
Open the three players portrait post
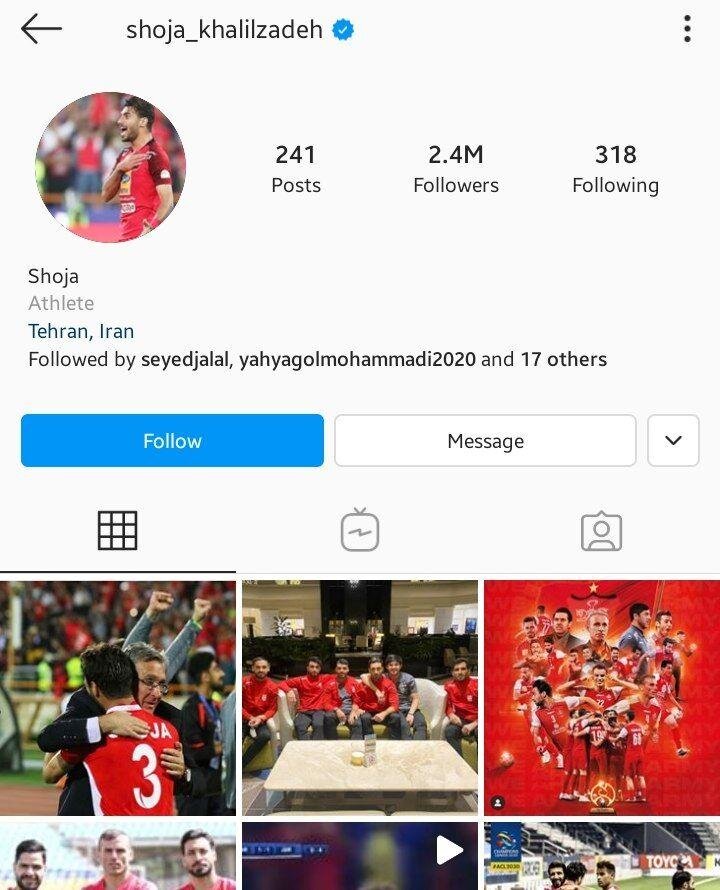coord(117,857)
